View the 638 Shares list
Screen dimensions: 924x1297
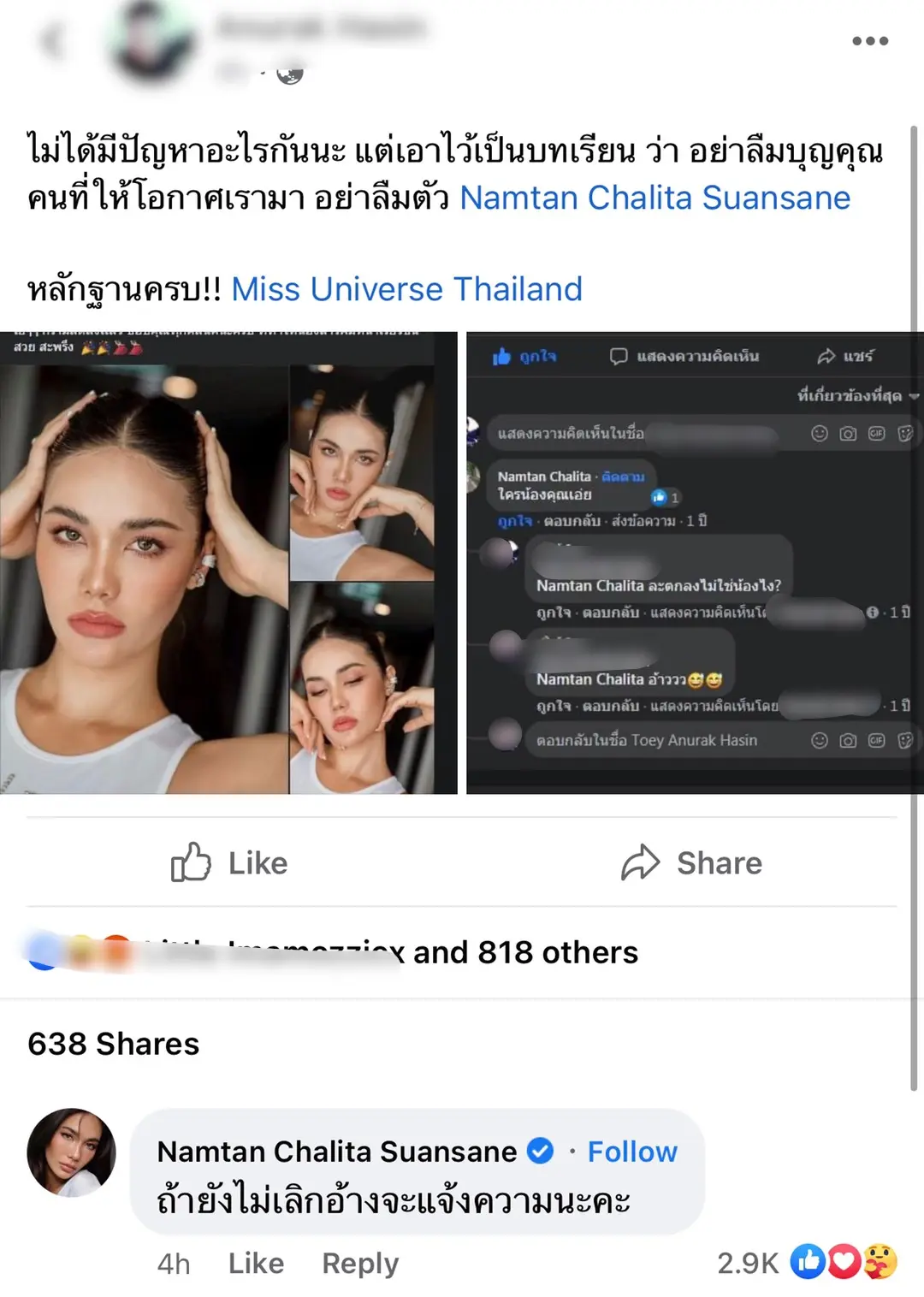pyautogui.click(x=114, y=1044)
